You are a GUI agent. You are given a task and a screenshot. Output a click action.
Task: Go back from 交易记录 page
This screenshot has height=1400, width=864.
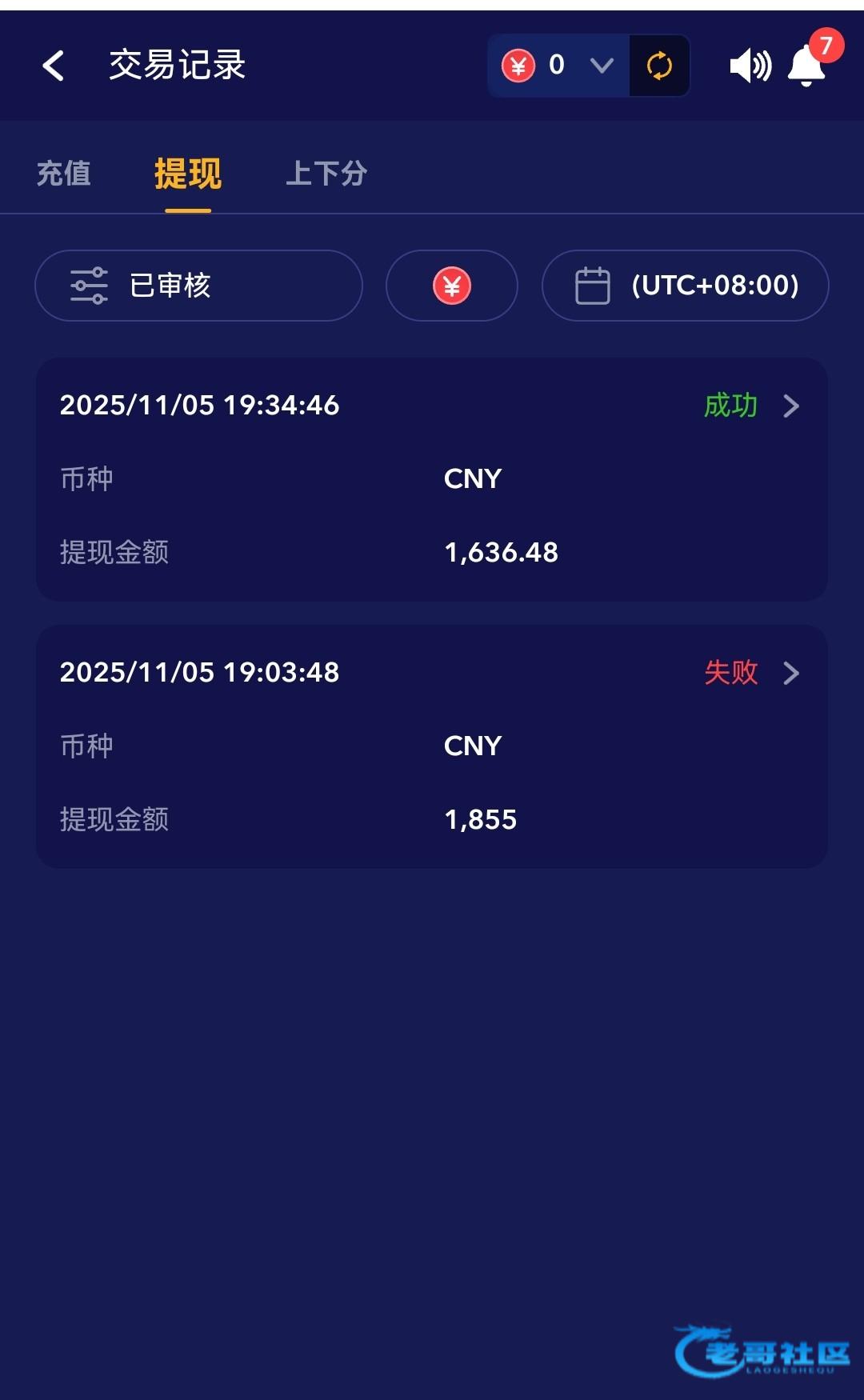(x=54, y=66)
